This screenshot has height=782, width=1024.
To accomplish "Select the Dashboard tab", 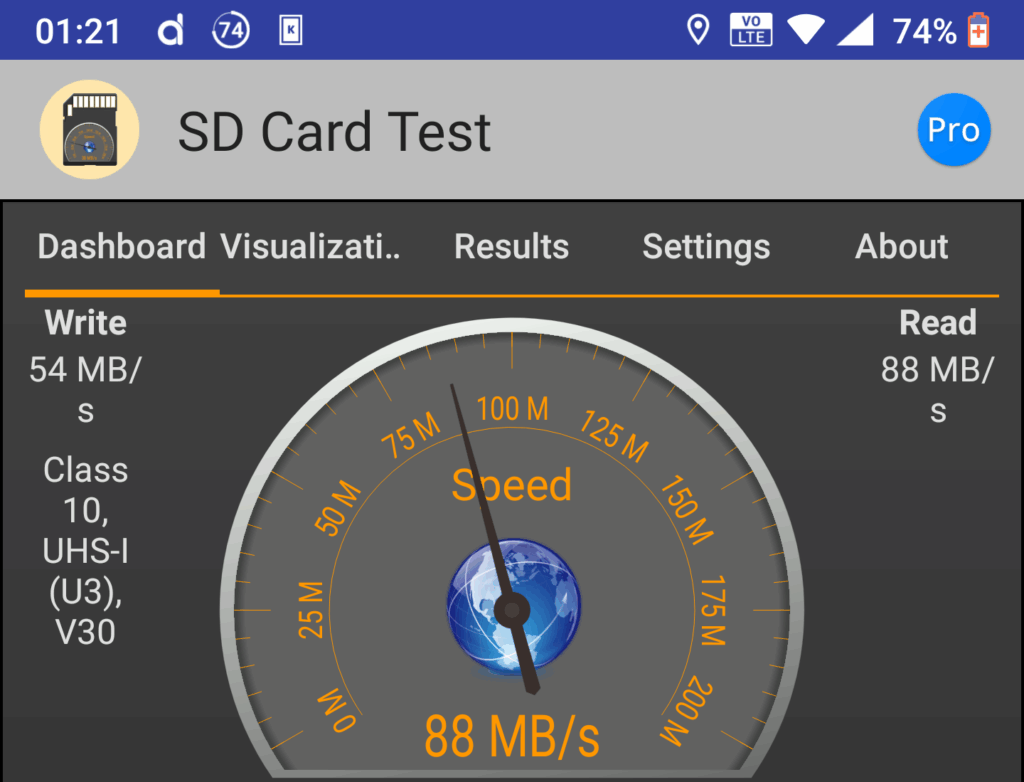I will point(121,247).
